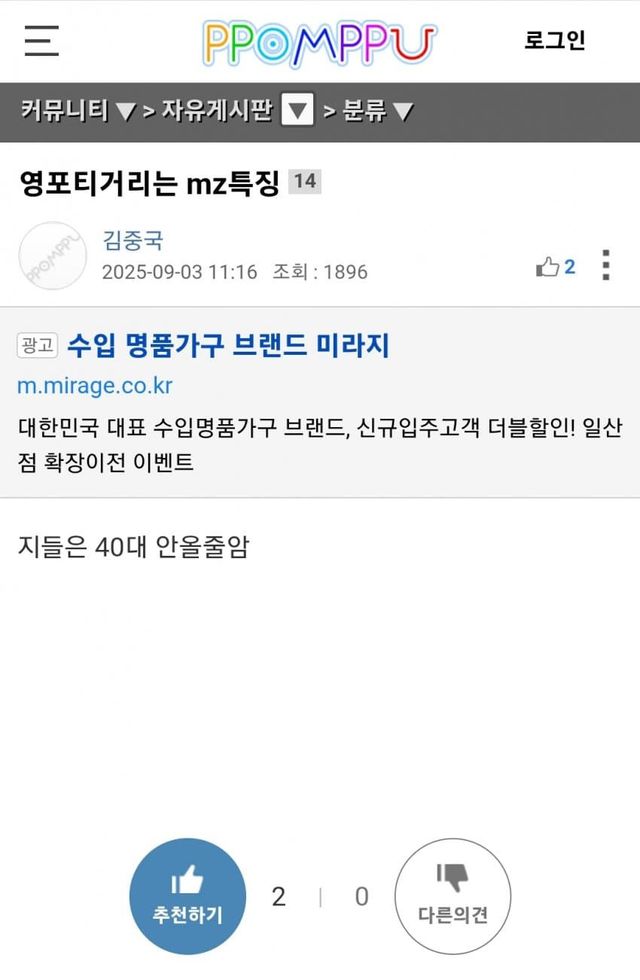Tap the 다른의견 thumbs-down button

[x=452, y=896]
